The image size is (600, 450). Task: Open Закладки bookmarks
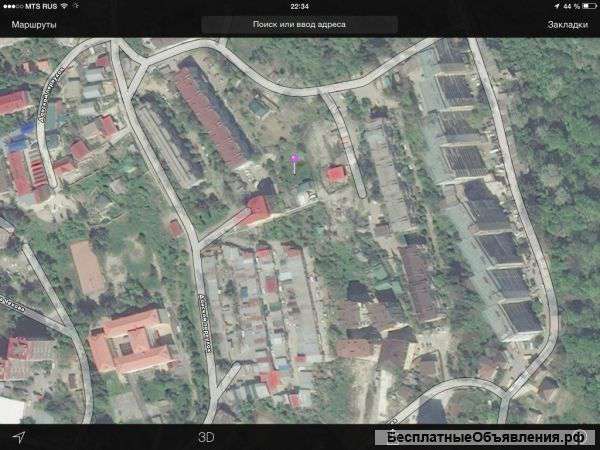point(567,23)
